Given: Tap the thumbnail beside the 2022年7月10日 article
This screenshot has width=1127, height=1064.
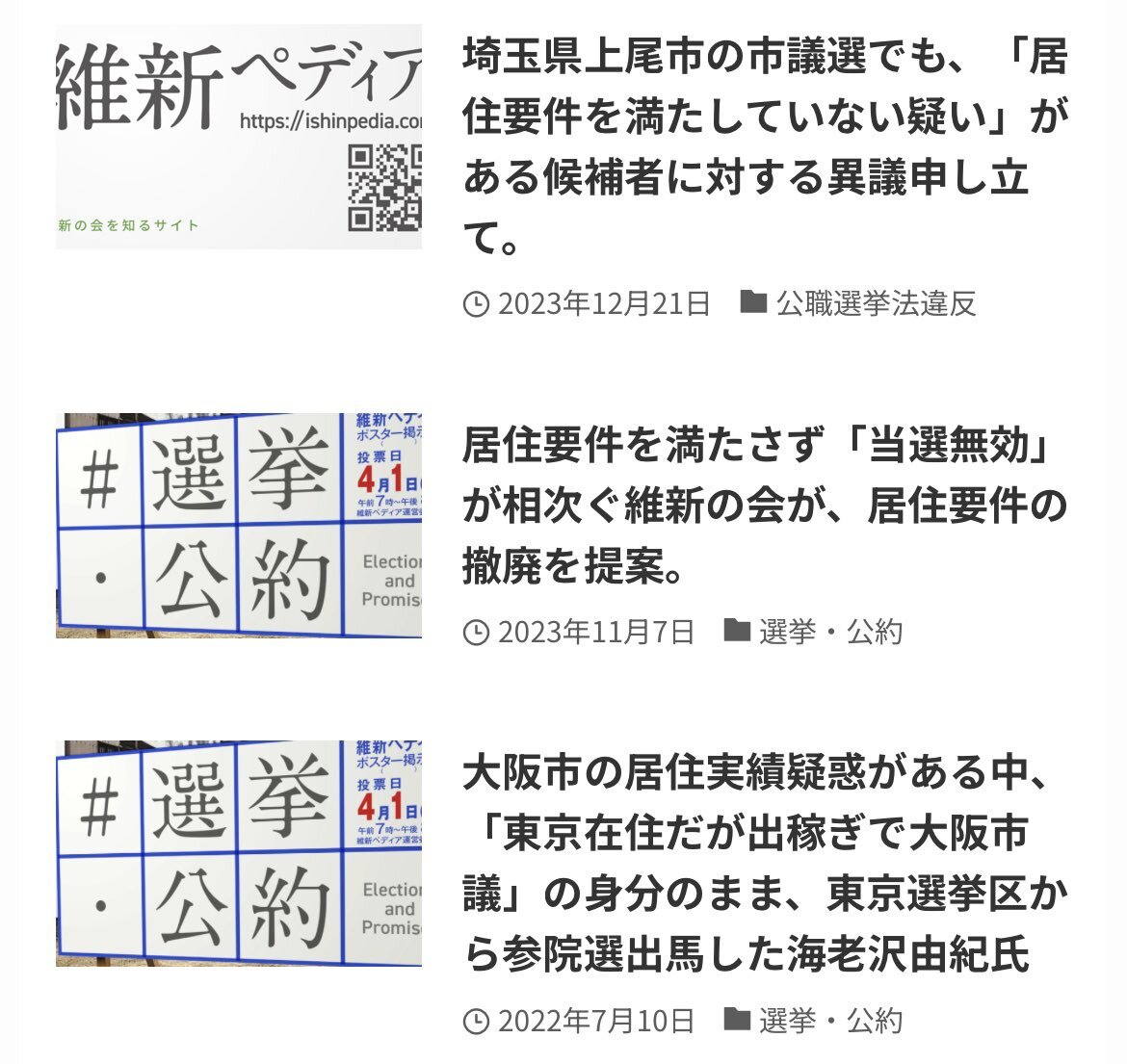Looking at the screenshot, I should (239, 853).
